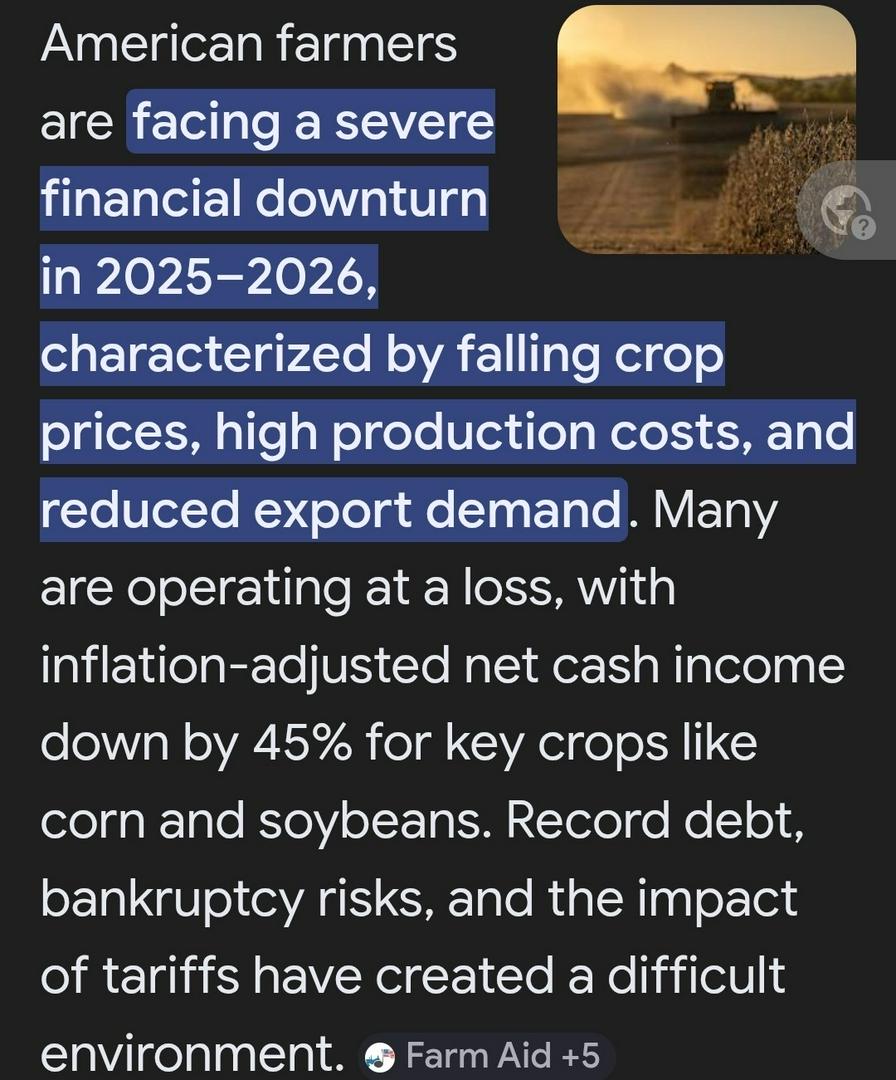Open the Farm Aid +5 sources chip

(x=486, y=1056)
